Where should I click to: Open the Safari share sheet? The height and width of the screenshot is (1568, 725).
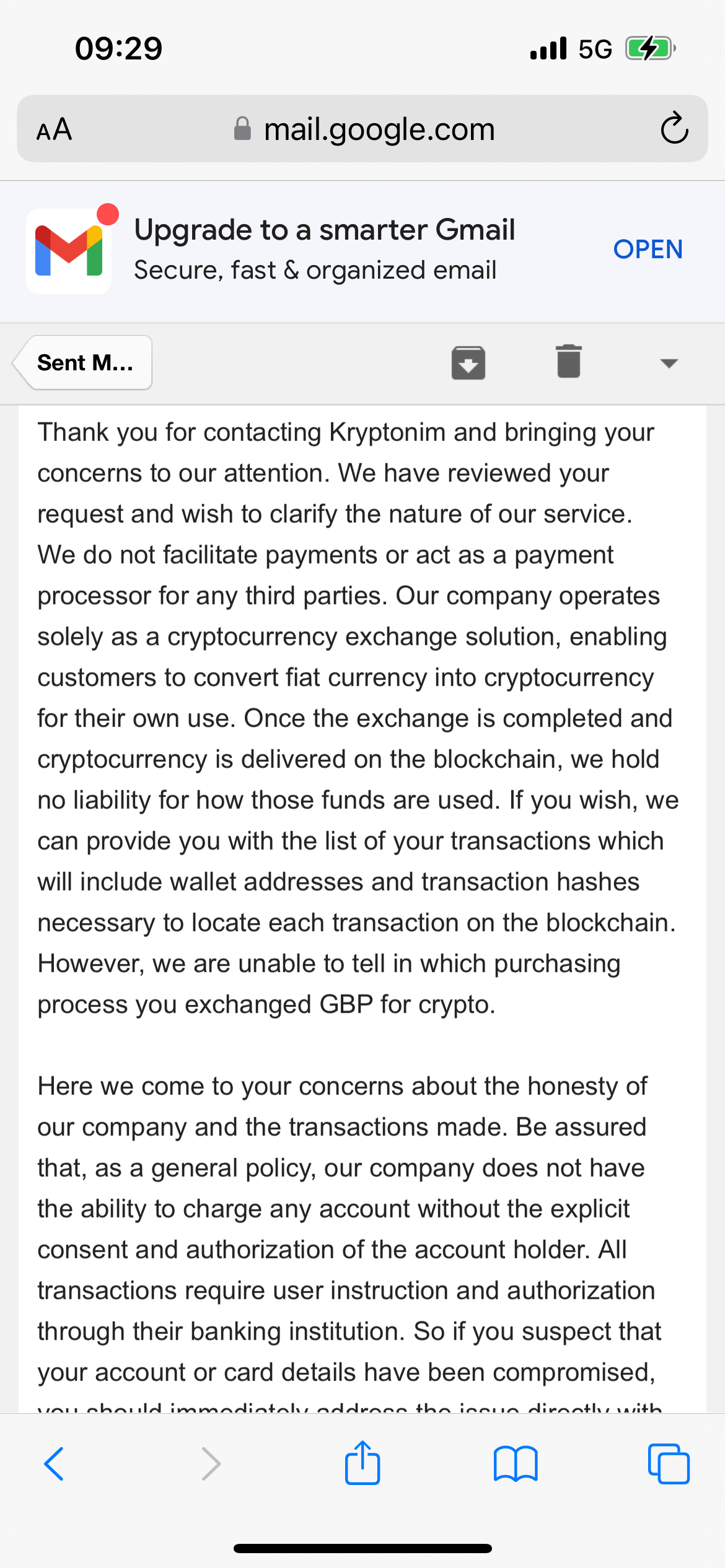(x=362, y=1464)
